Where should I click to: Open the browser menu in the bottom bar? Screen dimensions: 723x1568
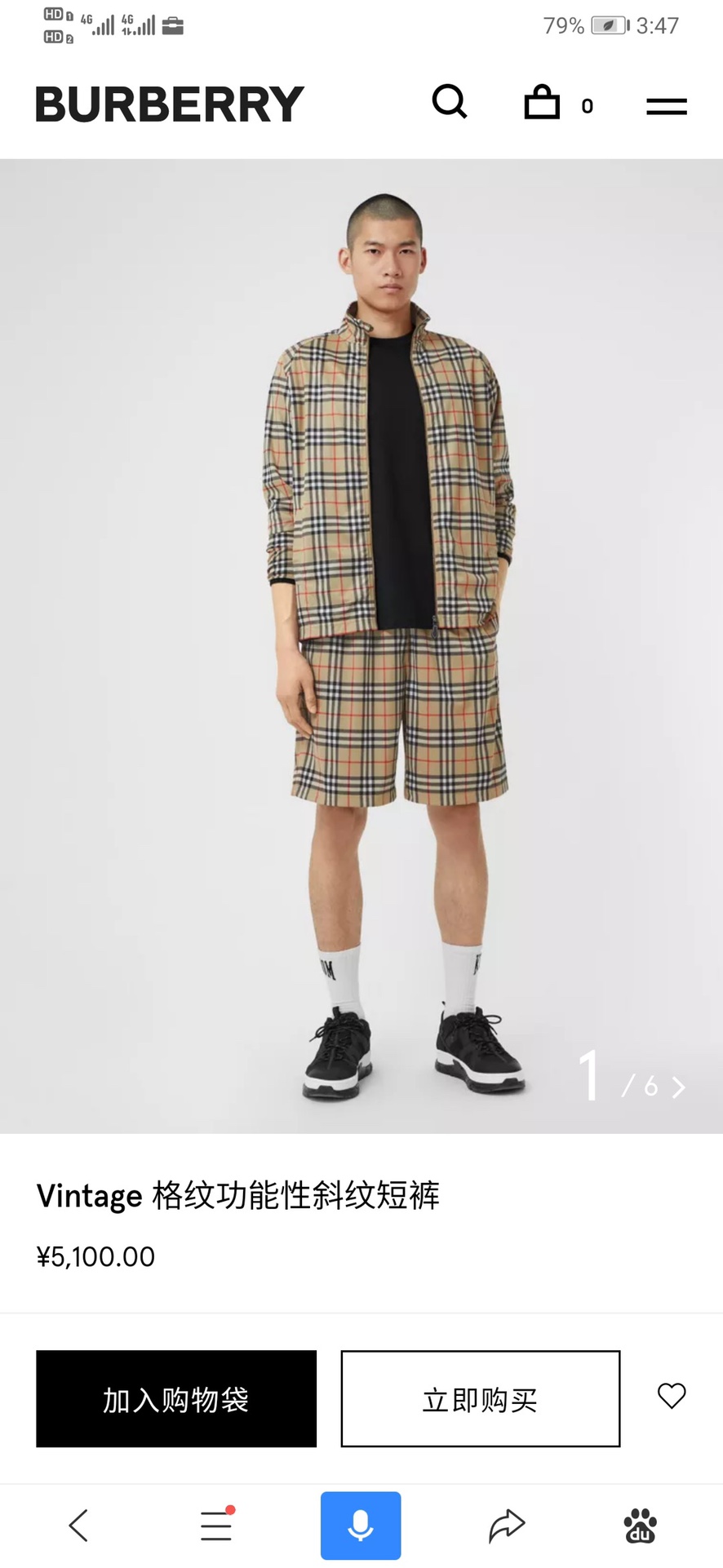(216, 1525)
